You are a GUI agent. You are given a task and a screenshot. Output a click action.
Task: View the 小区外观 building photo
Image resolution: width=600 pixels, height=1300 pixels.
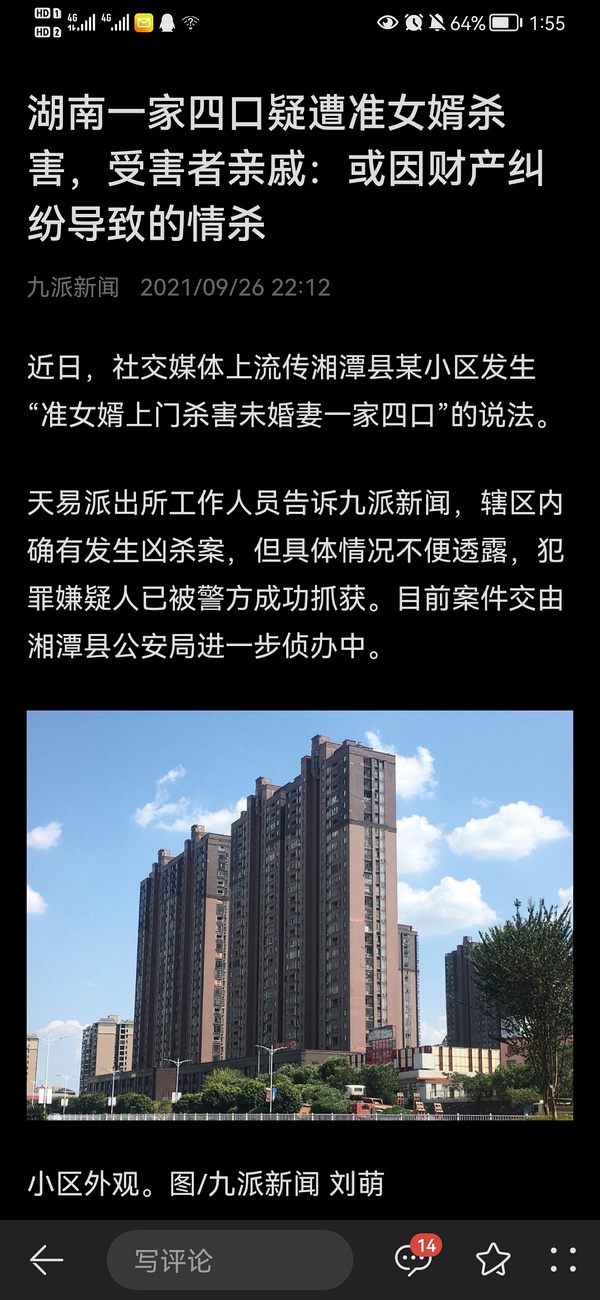coord(300,915)
